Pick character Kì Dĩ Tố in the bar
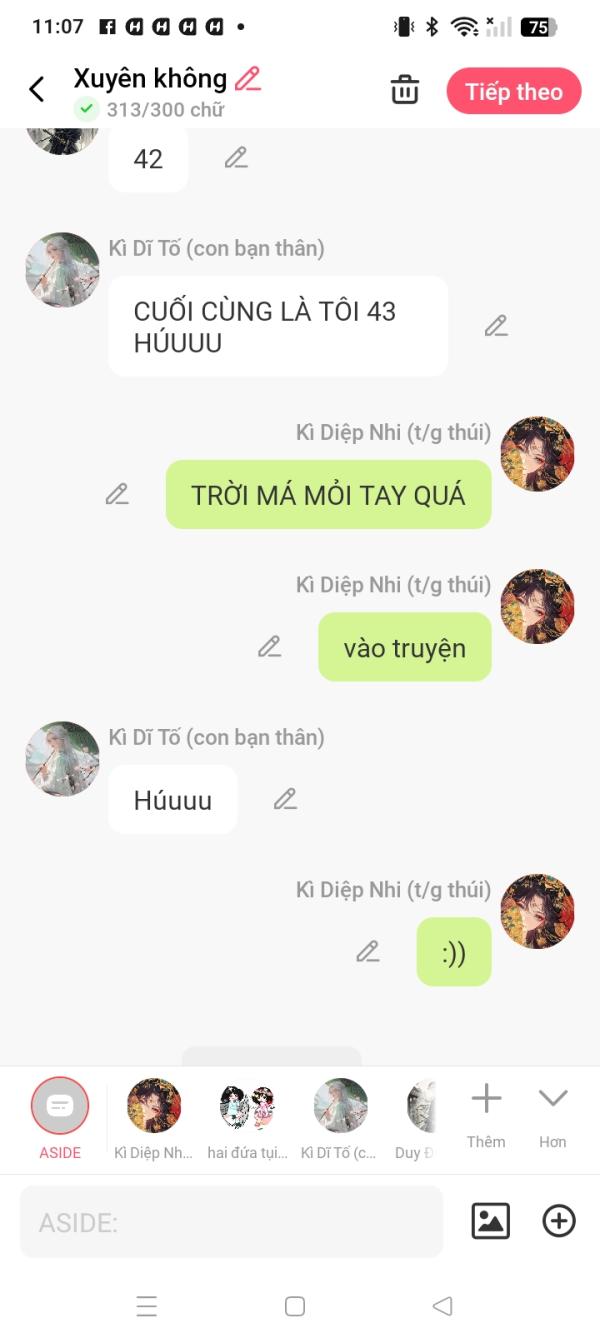Viewport: 600px width, 1343px height. click(x=340, y=1118)
